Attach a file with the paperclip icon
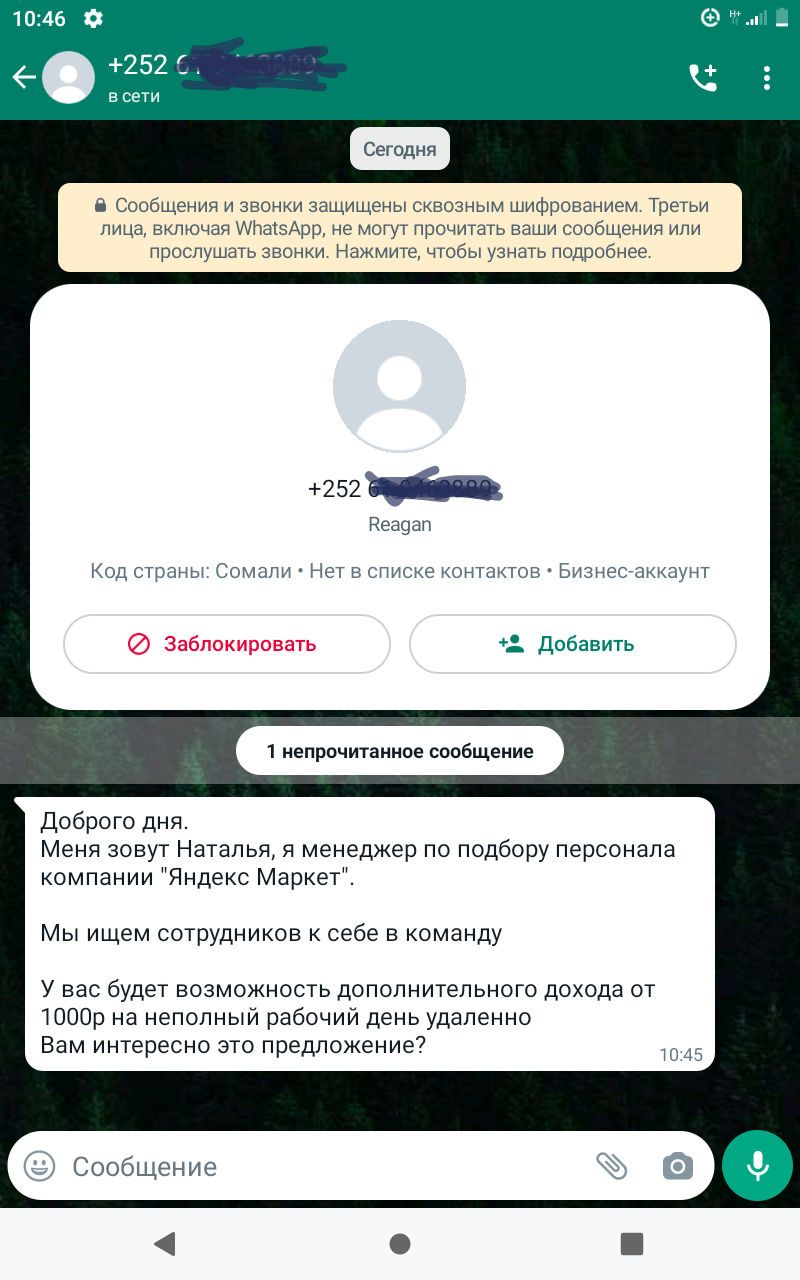Image resolution: width=800 pixels, height=1280 pixels. click(611, 1166)
